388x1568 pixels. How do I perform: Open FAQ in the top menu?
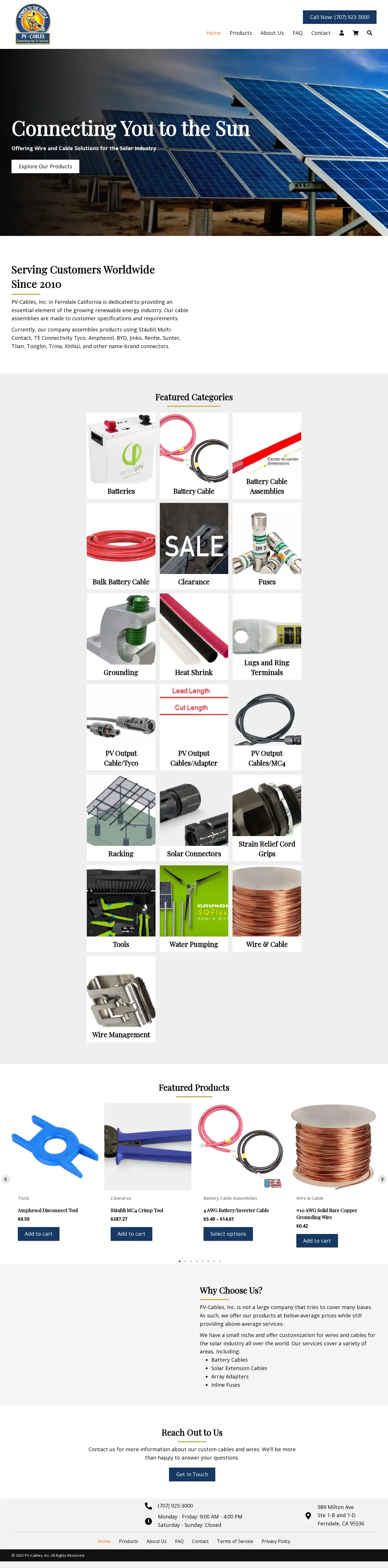(297, 33)
